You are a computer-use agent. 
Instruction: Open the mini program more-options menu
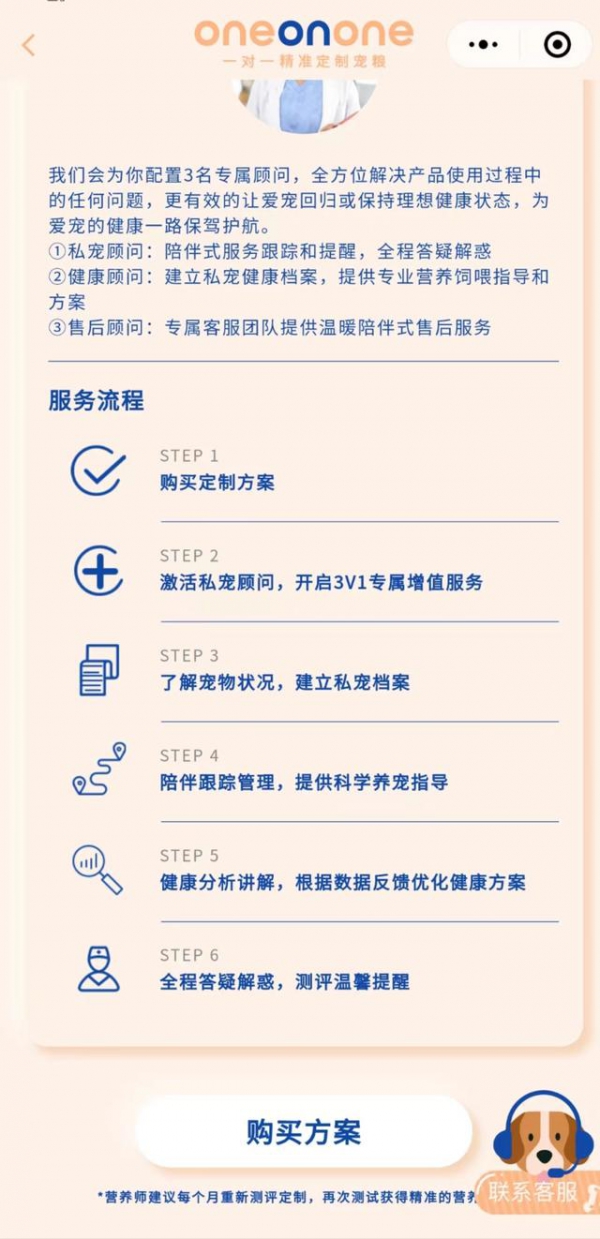click(483, 45)
